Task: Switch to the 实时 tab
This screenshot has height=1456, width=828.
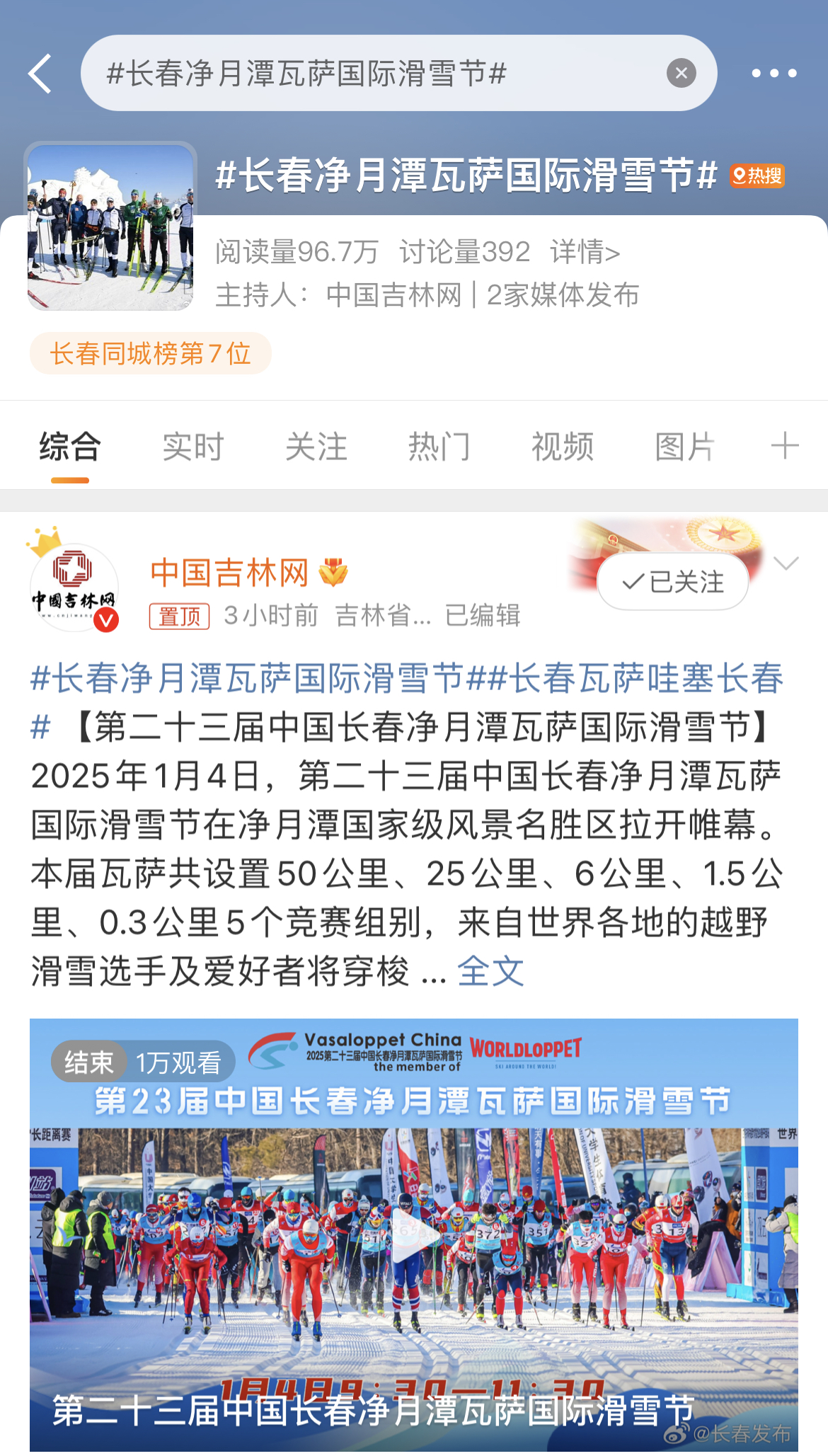Action: click(193, 447)
